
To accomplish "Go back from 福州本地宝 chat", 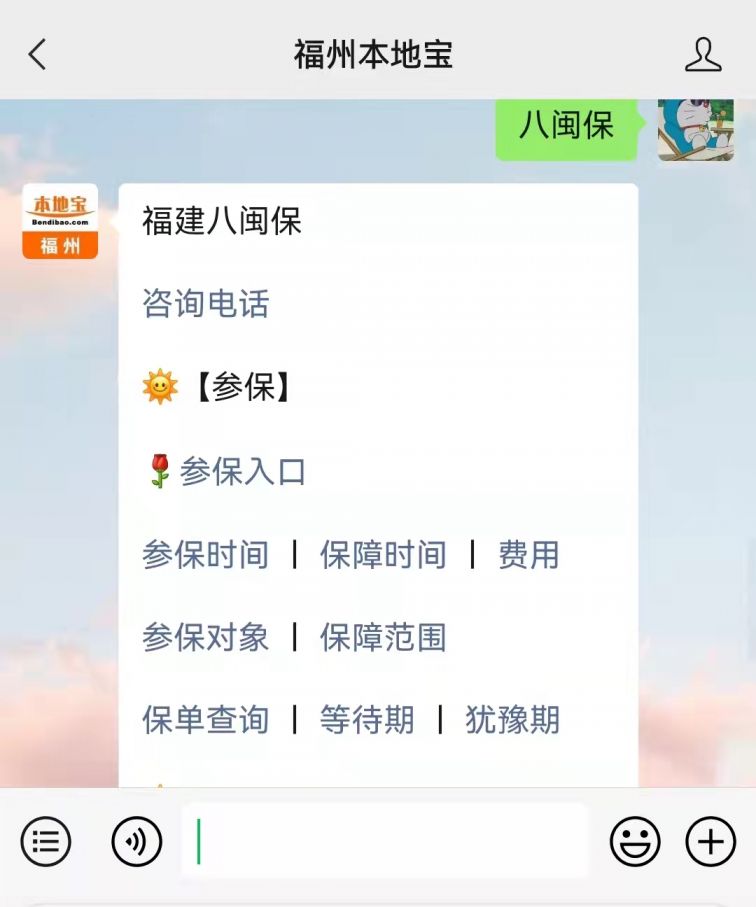I will (x=37, y=54).
